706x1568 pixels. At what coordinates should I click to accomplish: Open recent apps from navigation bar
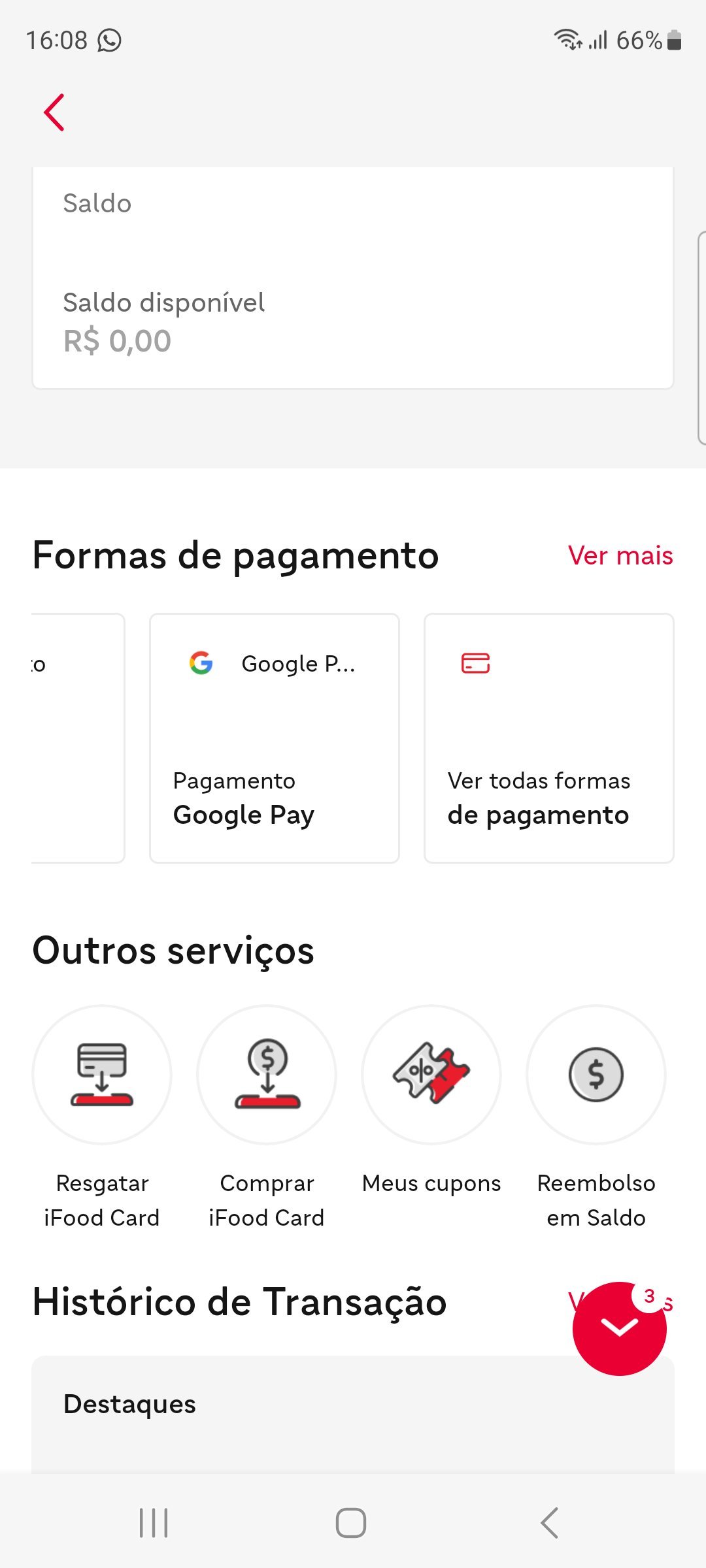[x=154, y=1523]
